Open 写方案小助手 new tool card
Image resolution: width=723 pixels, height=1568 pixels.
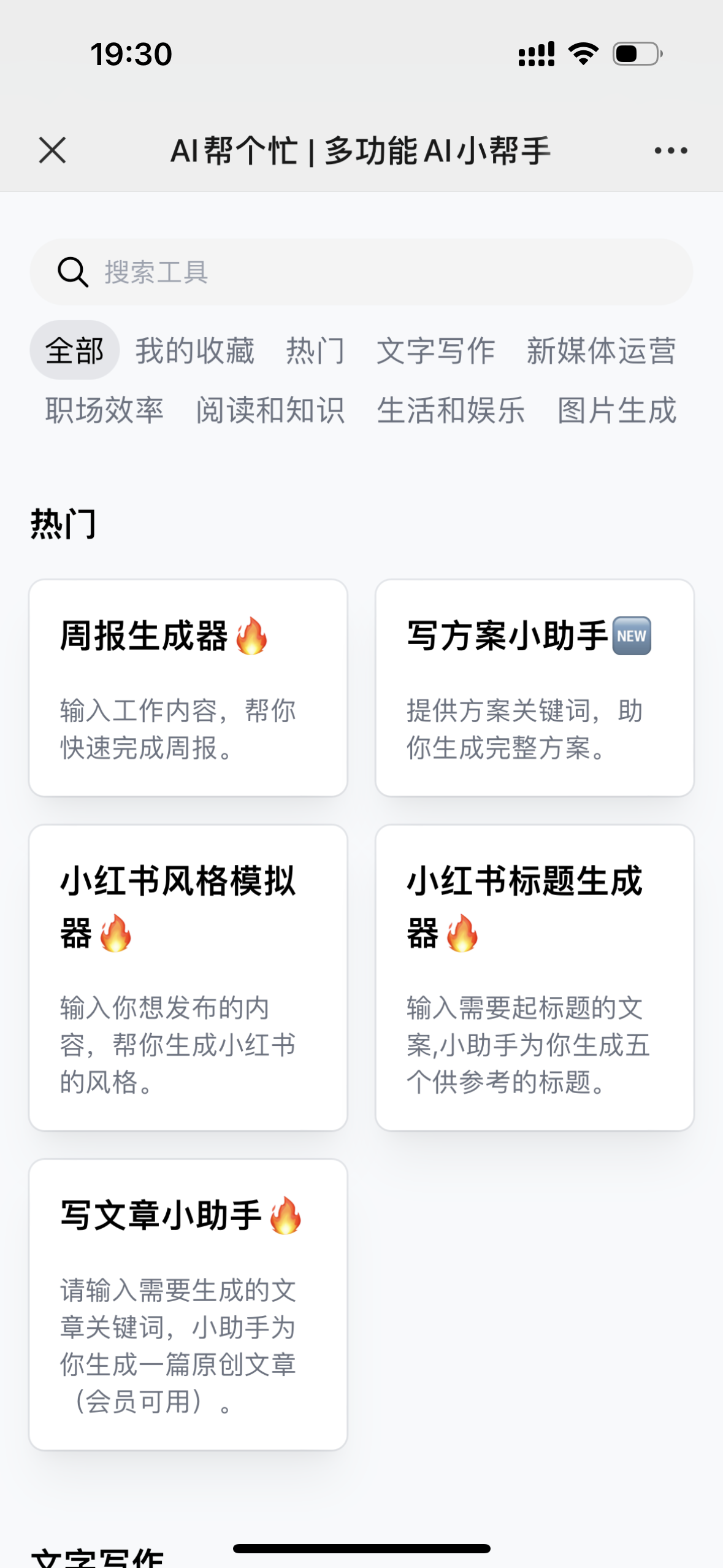point(534,688)
